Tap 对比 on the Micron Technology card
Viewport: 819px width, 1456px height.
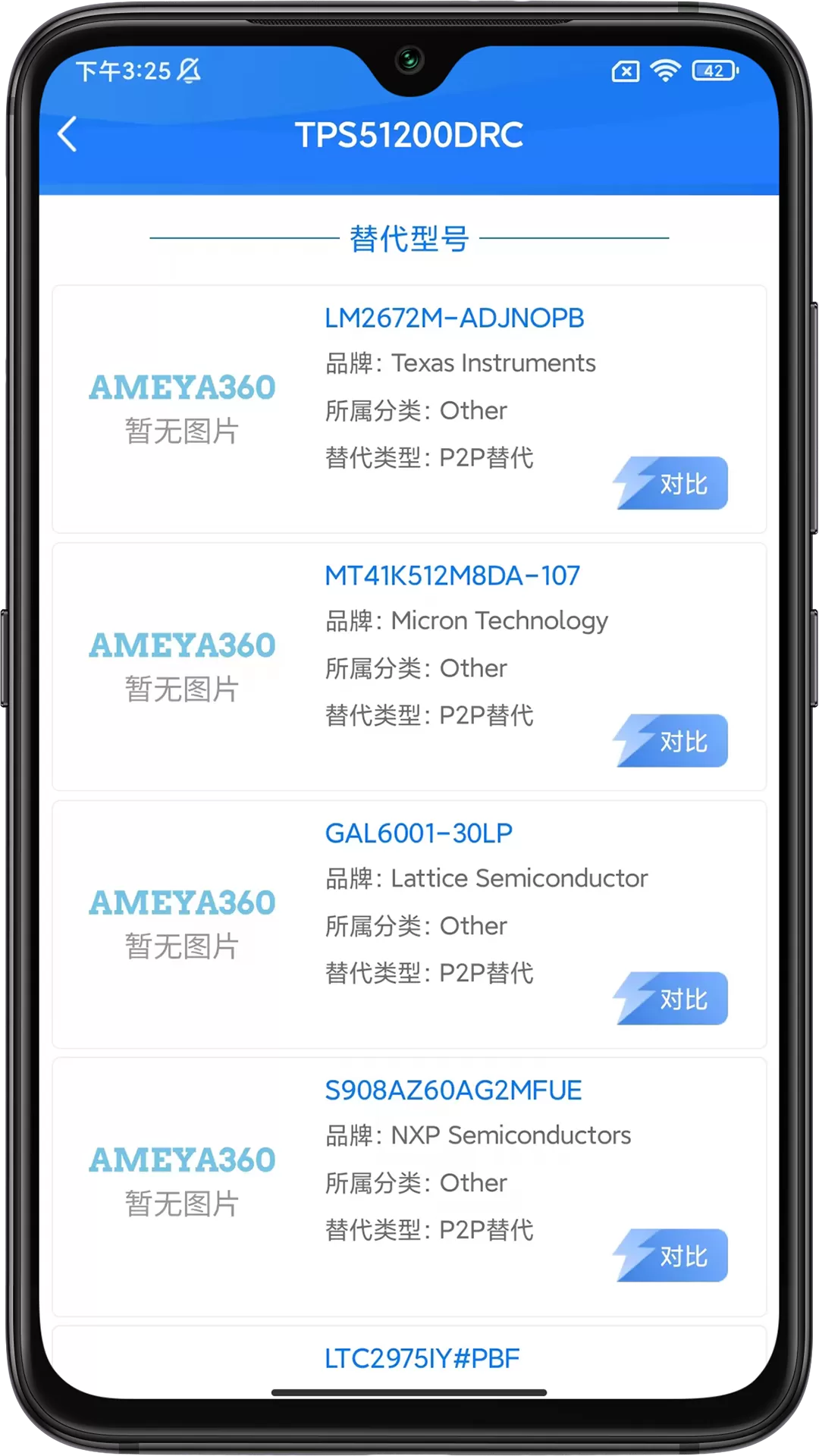click(670, 741)
